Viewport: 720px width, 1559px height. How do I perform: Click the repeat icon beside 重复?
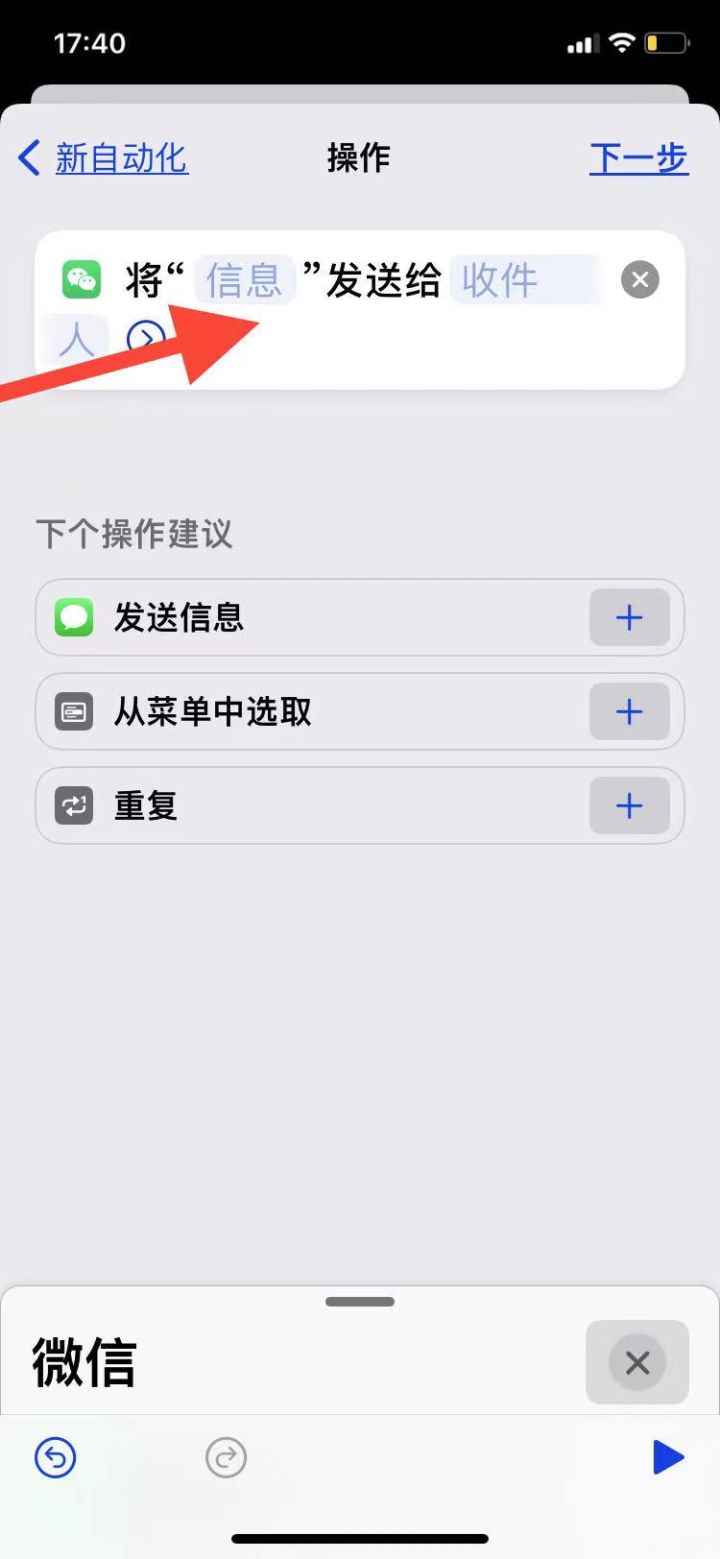pyautogui.click(x=75, y=805)
